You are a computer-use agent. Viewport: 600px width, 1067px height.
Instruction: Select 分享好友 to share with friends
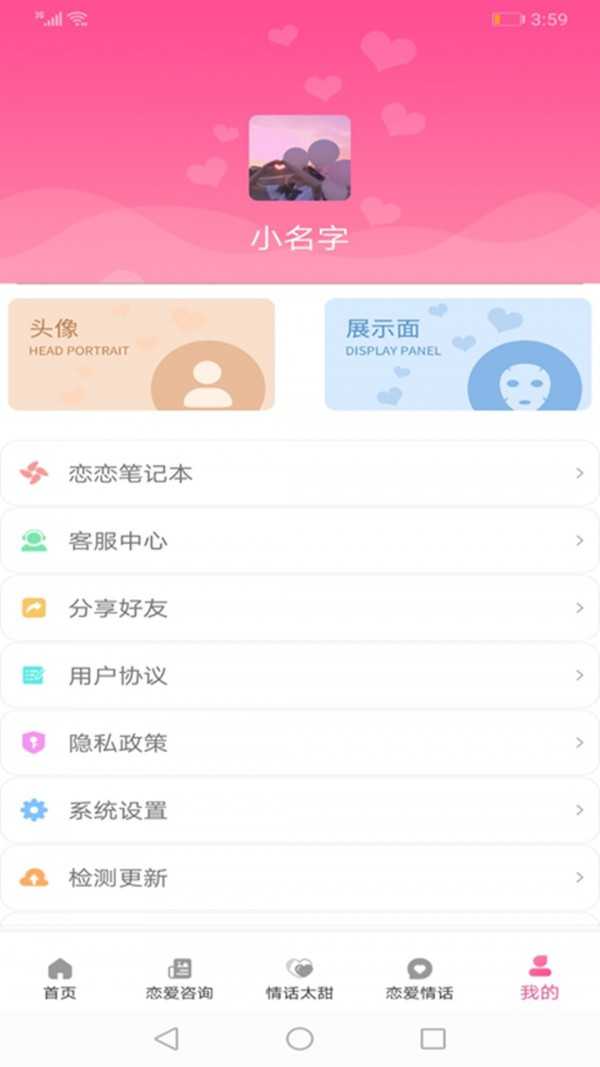300,608
